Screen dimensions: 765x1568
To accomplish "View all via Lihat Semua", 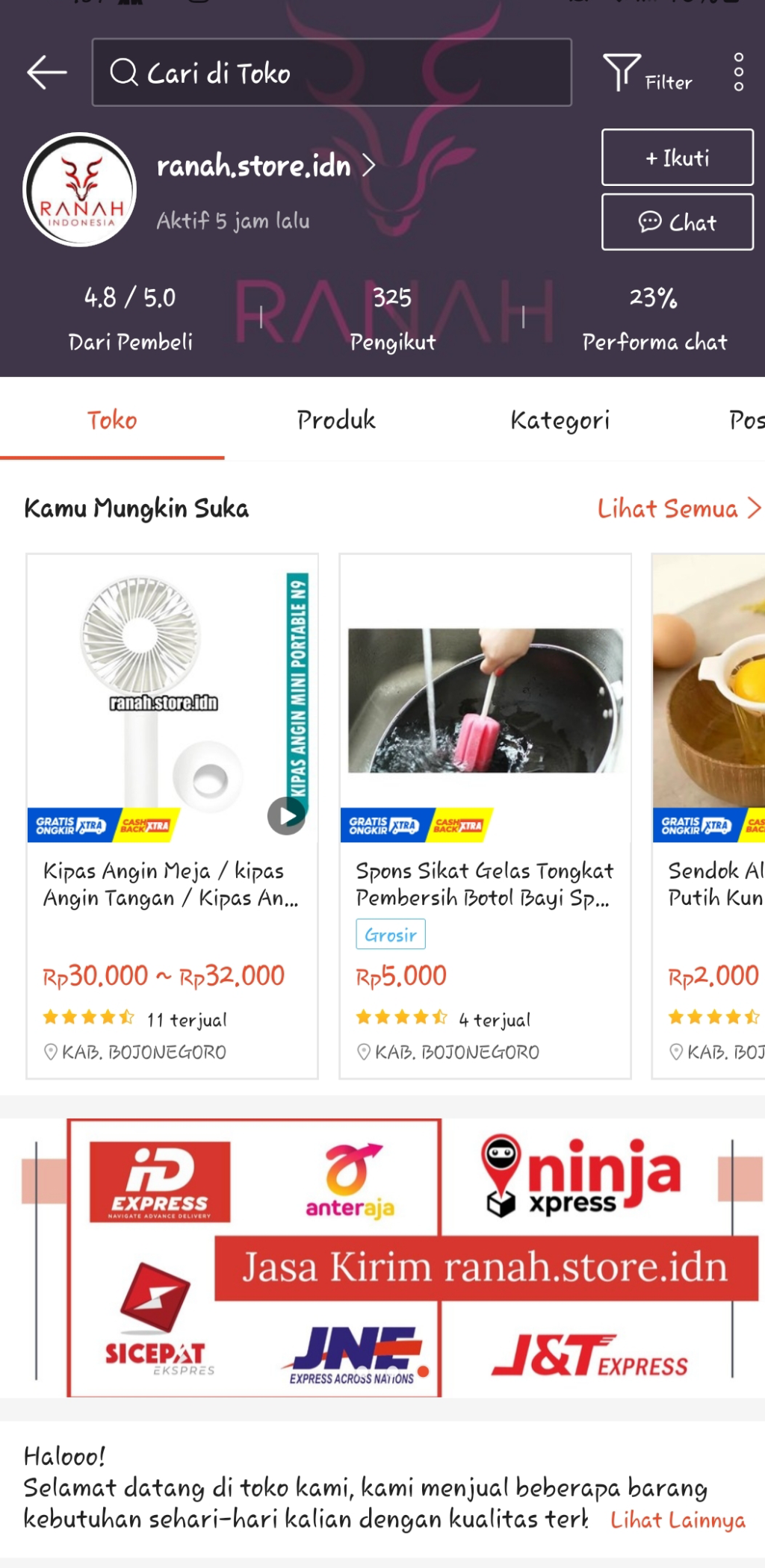I will coord(678,508).
